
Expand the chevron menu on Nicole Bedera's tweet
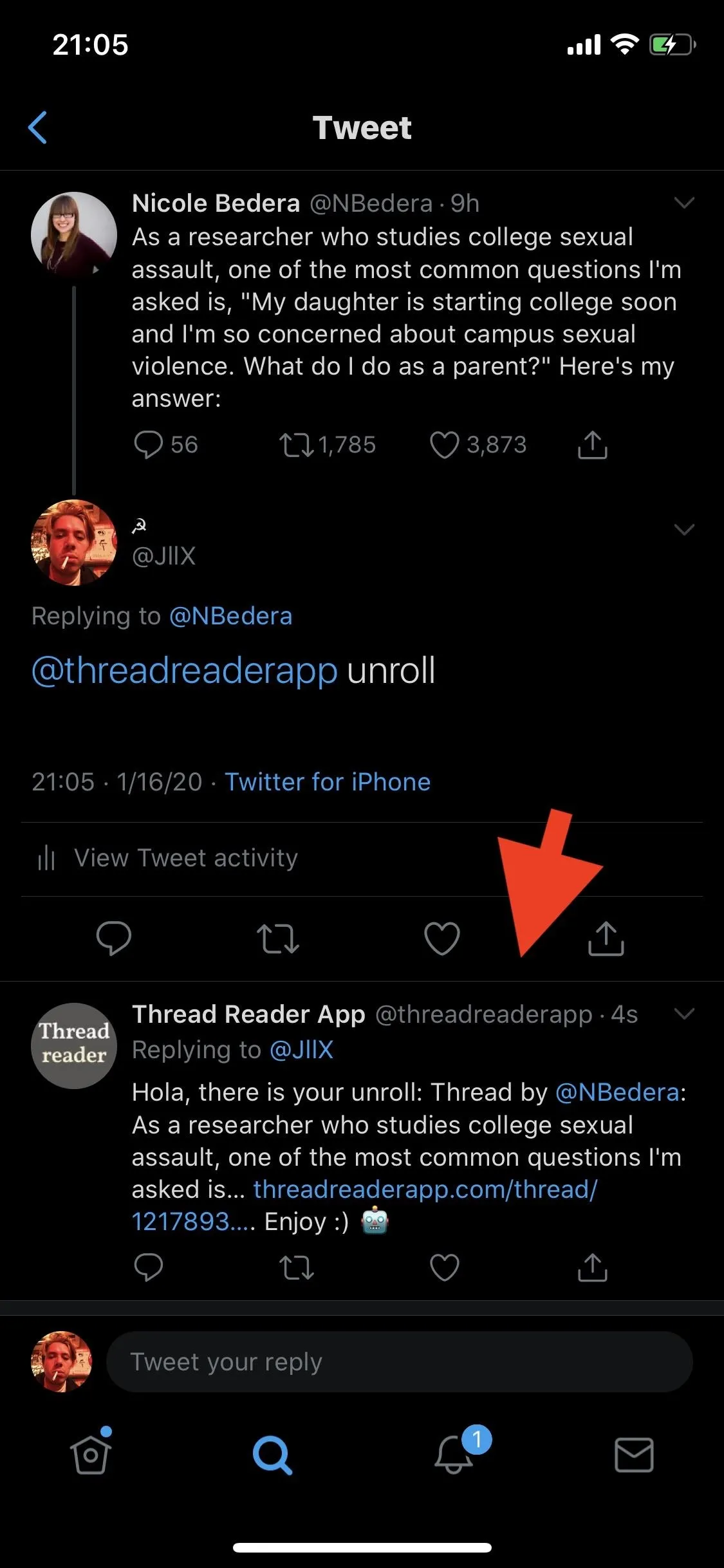683,203
